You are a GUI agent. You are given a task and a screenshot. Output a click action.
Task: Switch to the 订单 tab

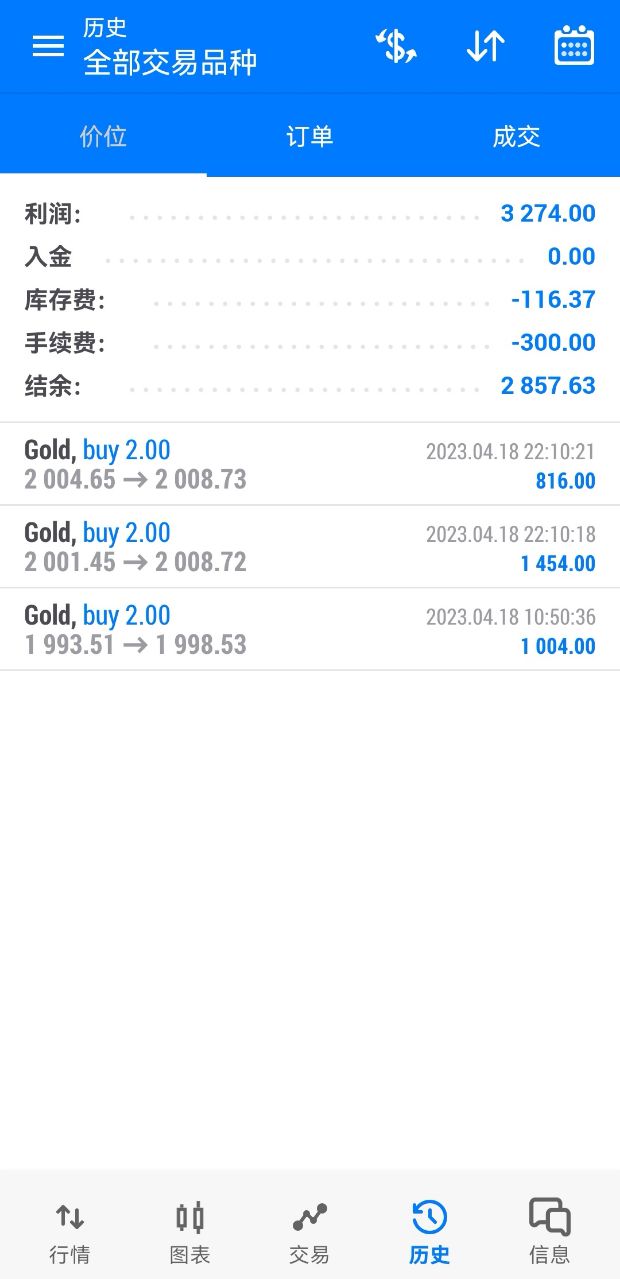(x=310, y=136)
